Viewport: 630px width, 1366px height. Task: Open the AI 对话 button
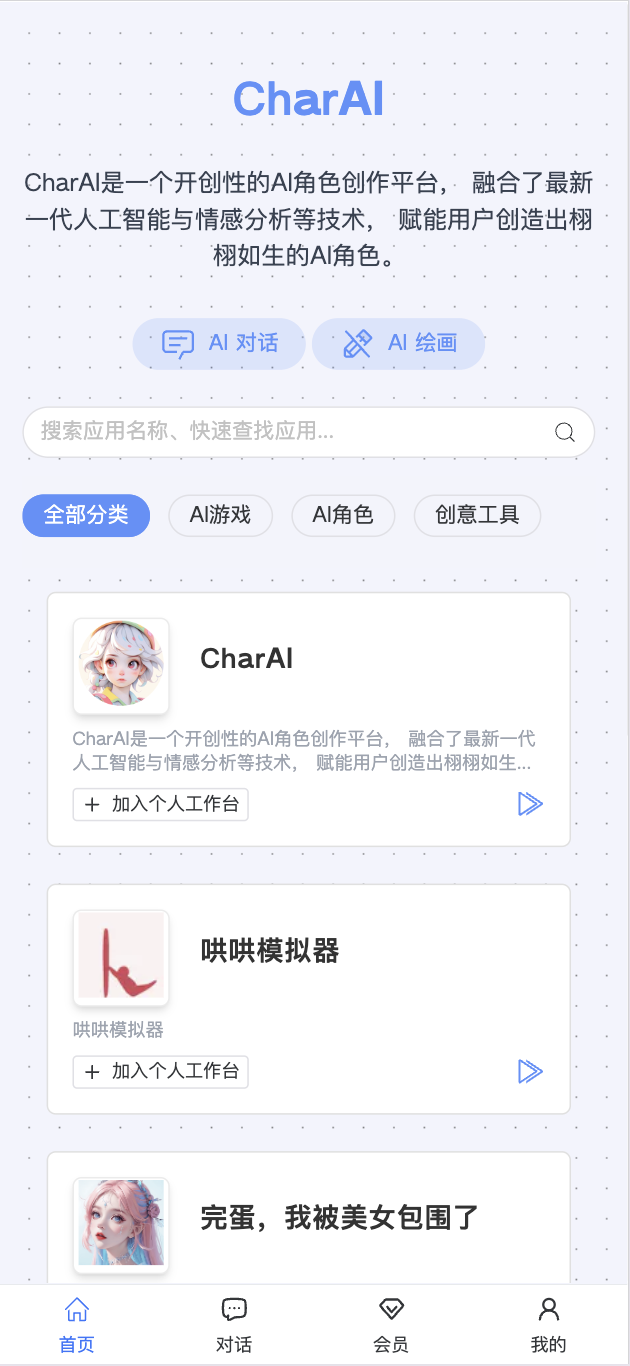click(x=218, y=344)
